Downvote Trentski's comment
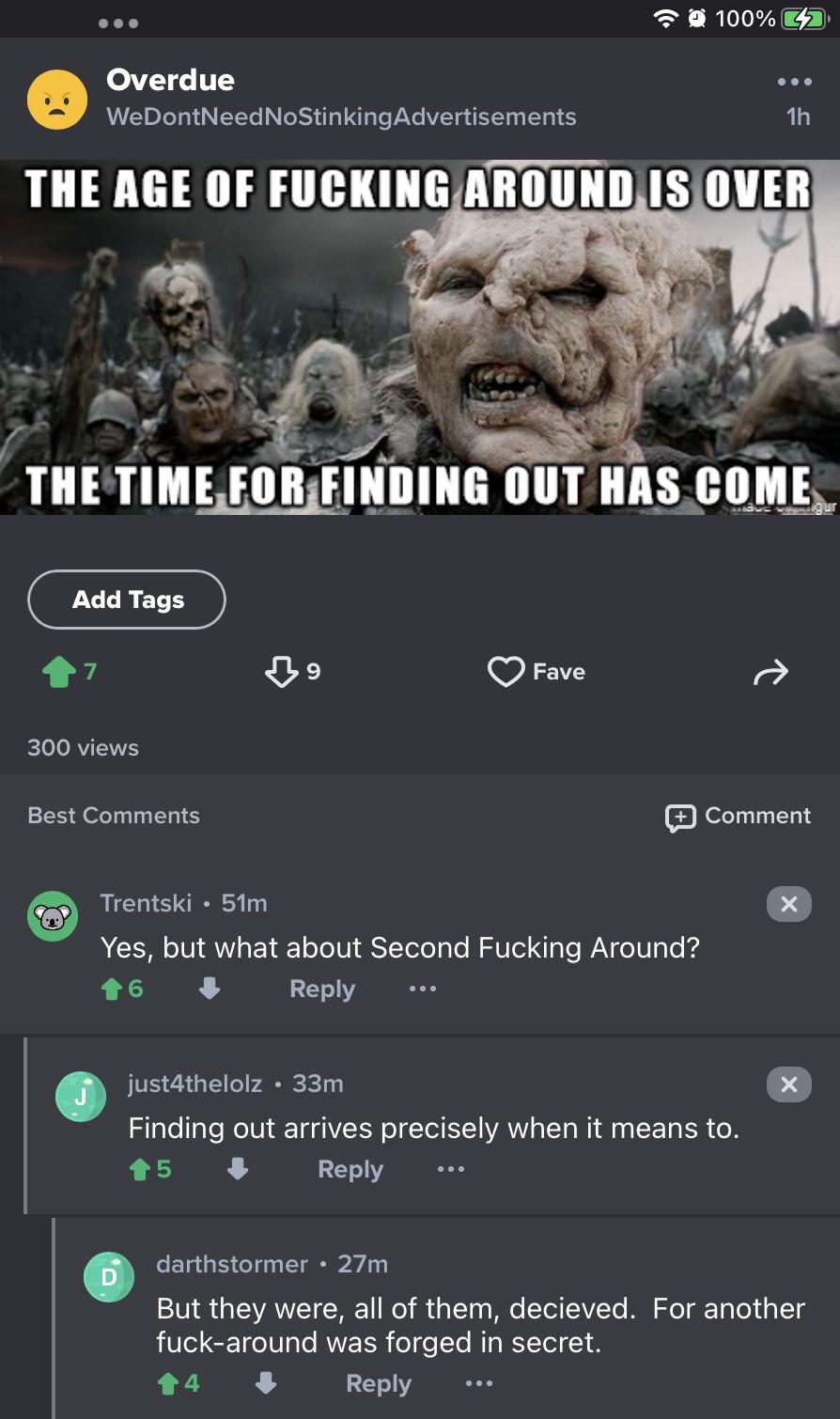This screenshot has width=840, height=1419. click(x=210, y=989)
